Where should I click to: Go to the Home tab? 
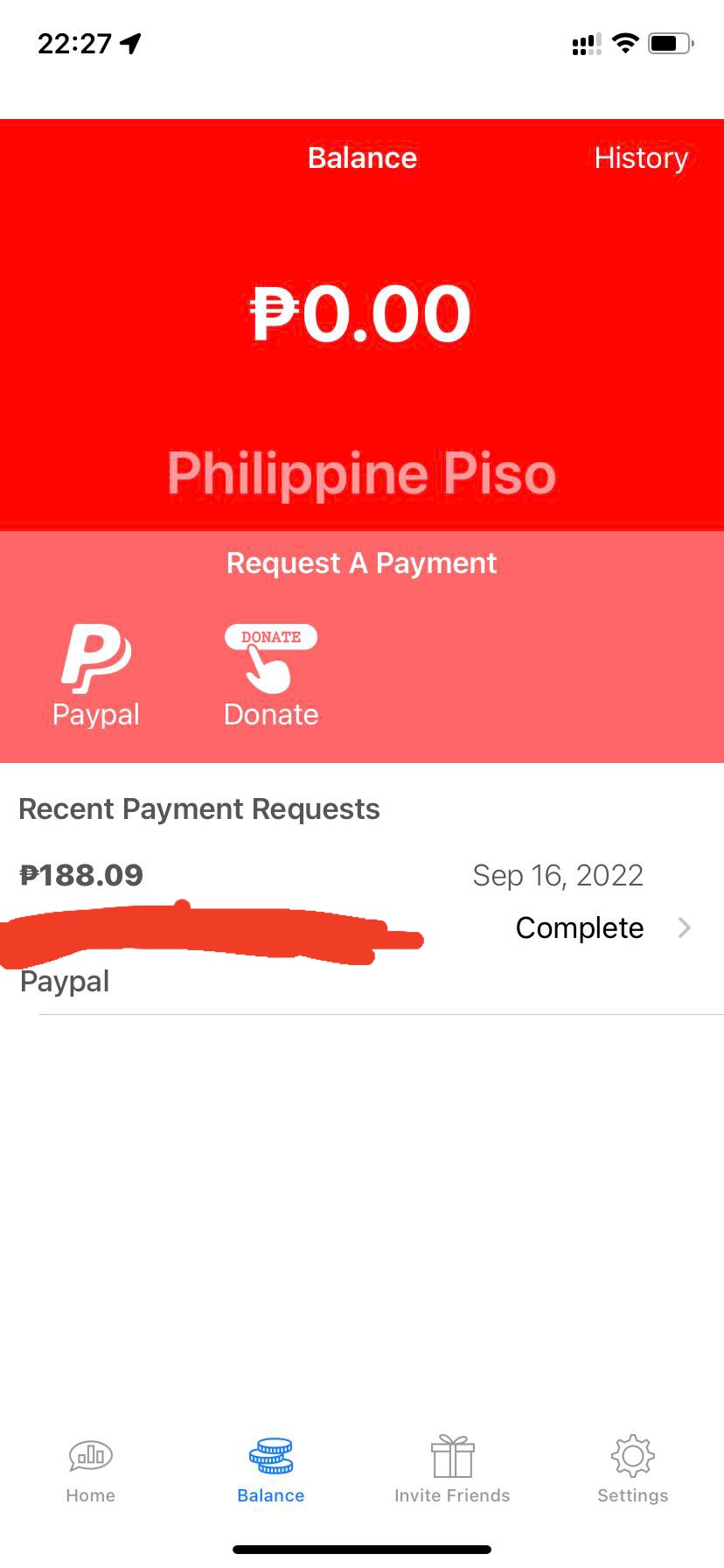(x=91, y=1470)
